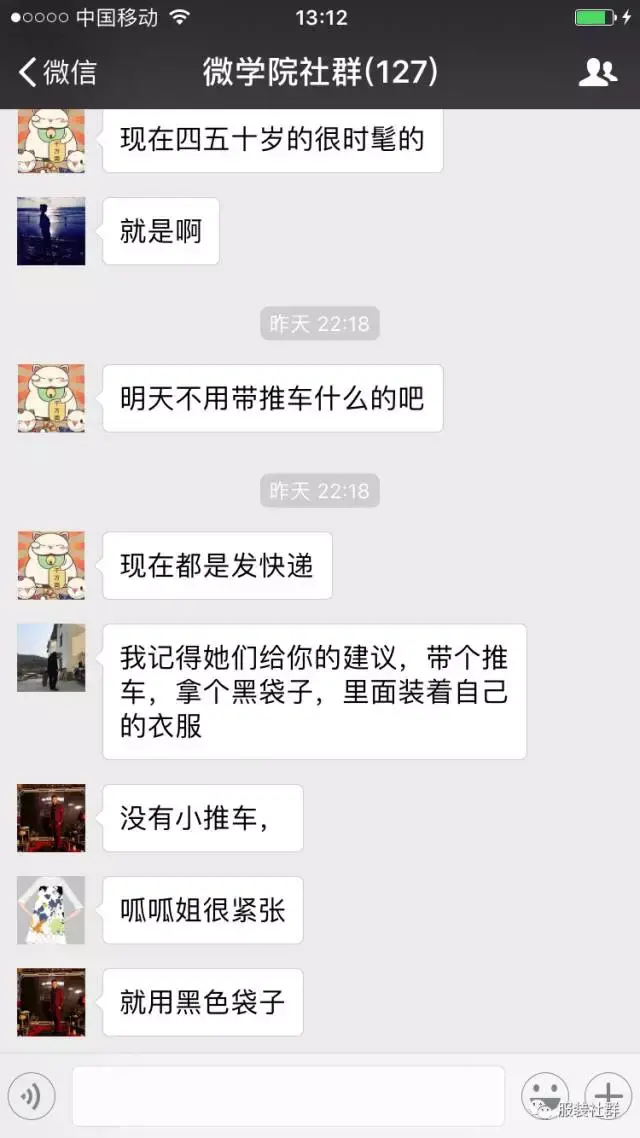The image size is (640, 1138).
Task: Open the group members info icon
Action: pos(598,72)
